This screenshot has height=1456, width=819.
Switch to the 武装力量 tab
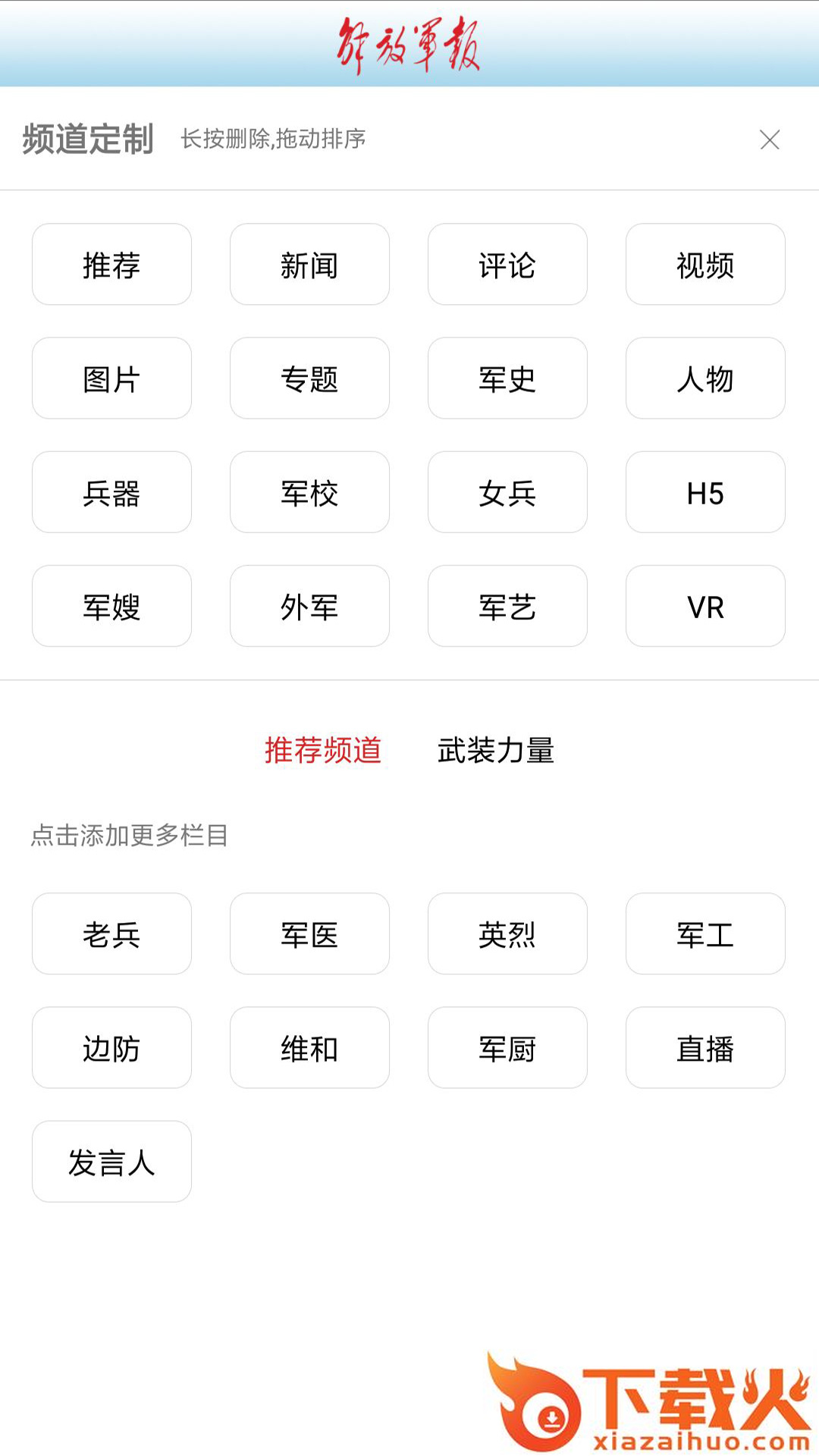pyautogui.click(x=496, y=750)
